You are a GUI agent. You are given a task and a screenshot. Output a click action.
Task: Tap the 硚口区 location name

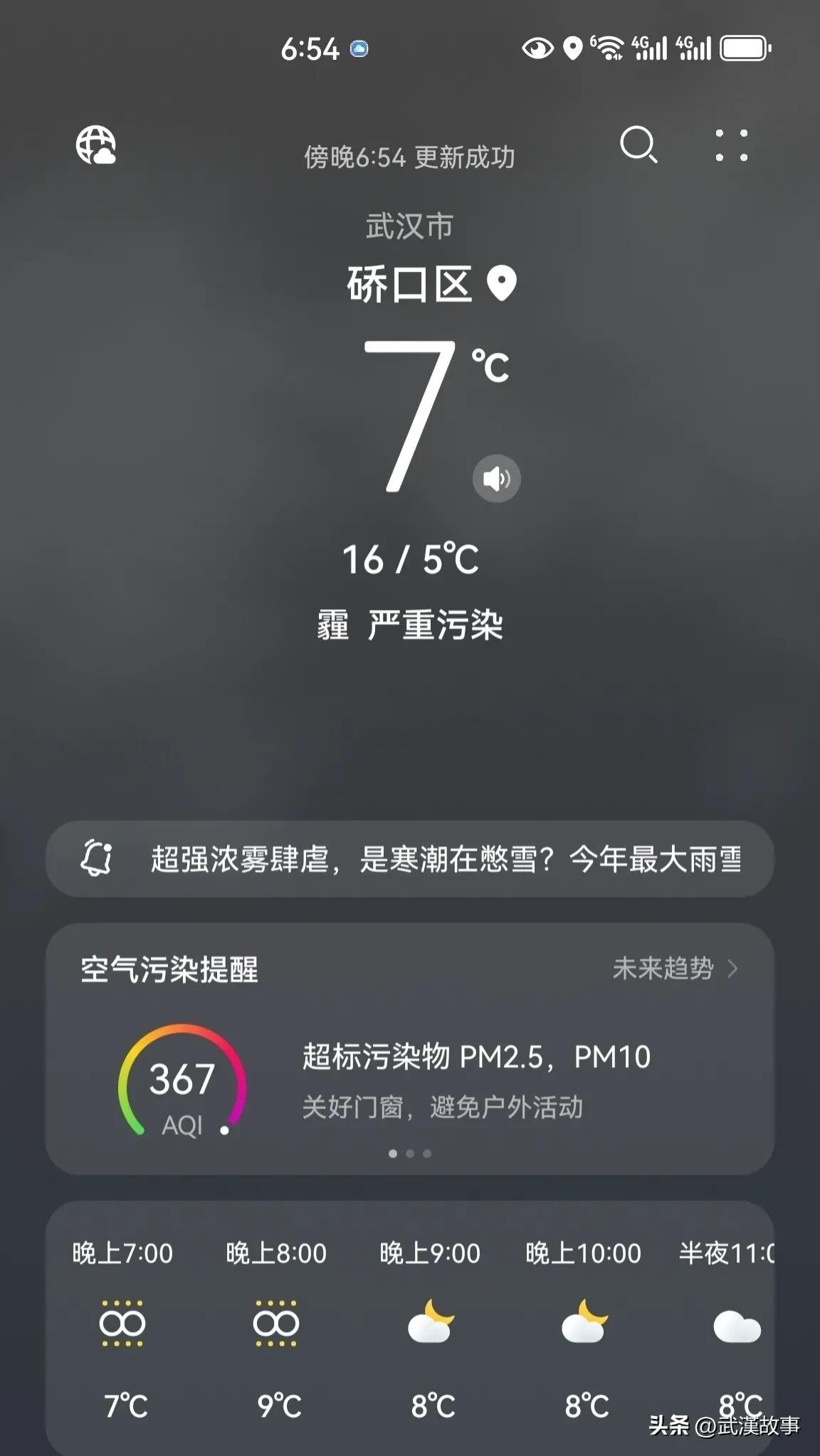click(x=410, y=285)
